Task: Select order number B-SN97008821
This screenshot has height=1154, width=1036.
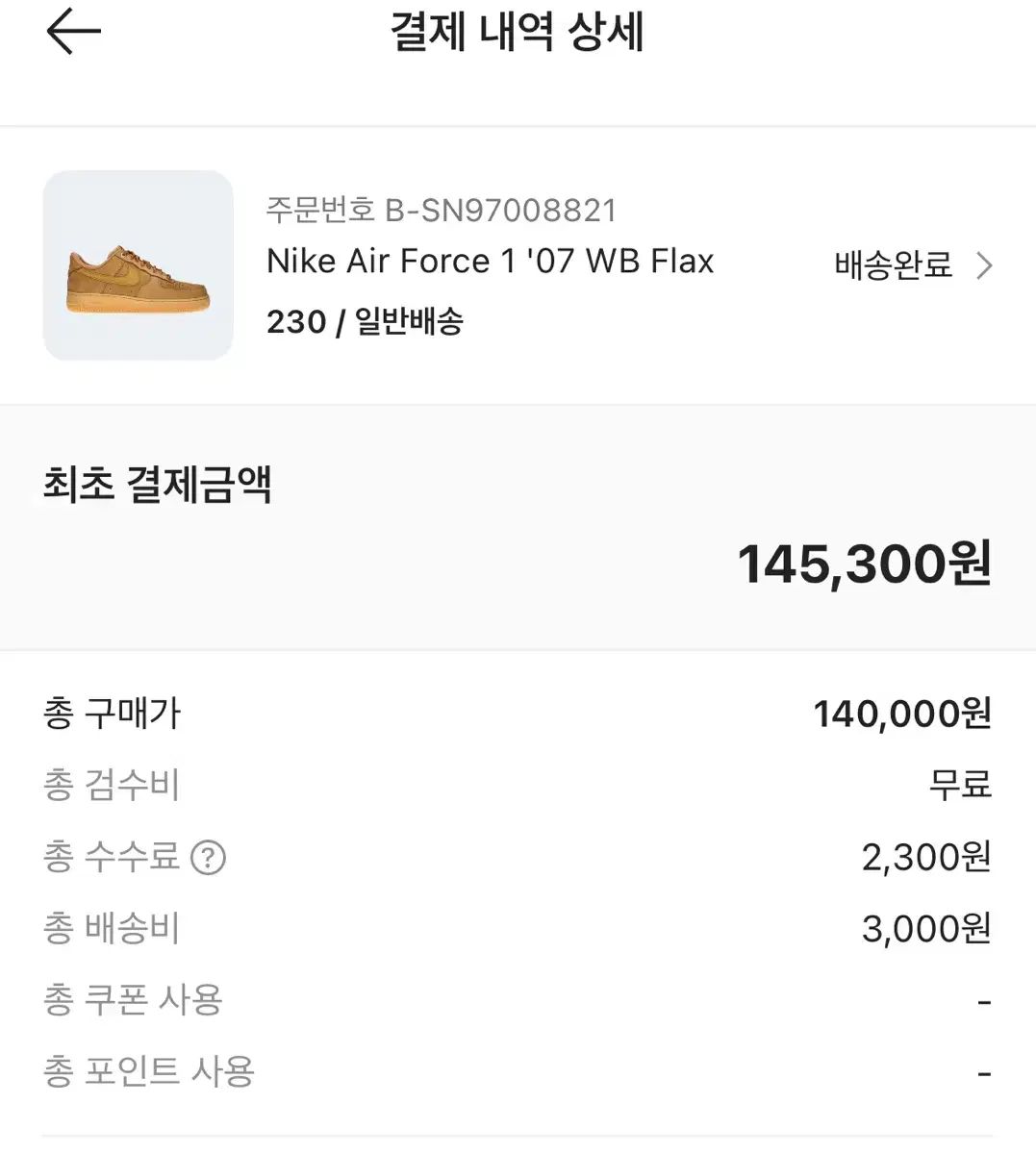Action: [442, 210]
